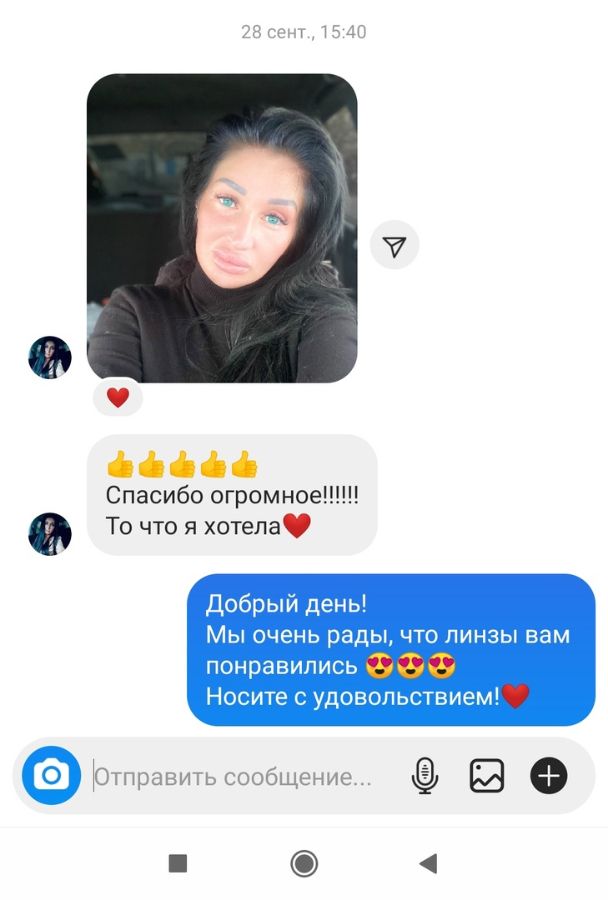Open the camera from the message bar
The image size is (608, 900).
pyautogui.click(x=51, y=775)
